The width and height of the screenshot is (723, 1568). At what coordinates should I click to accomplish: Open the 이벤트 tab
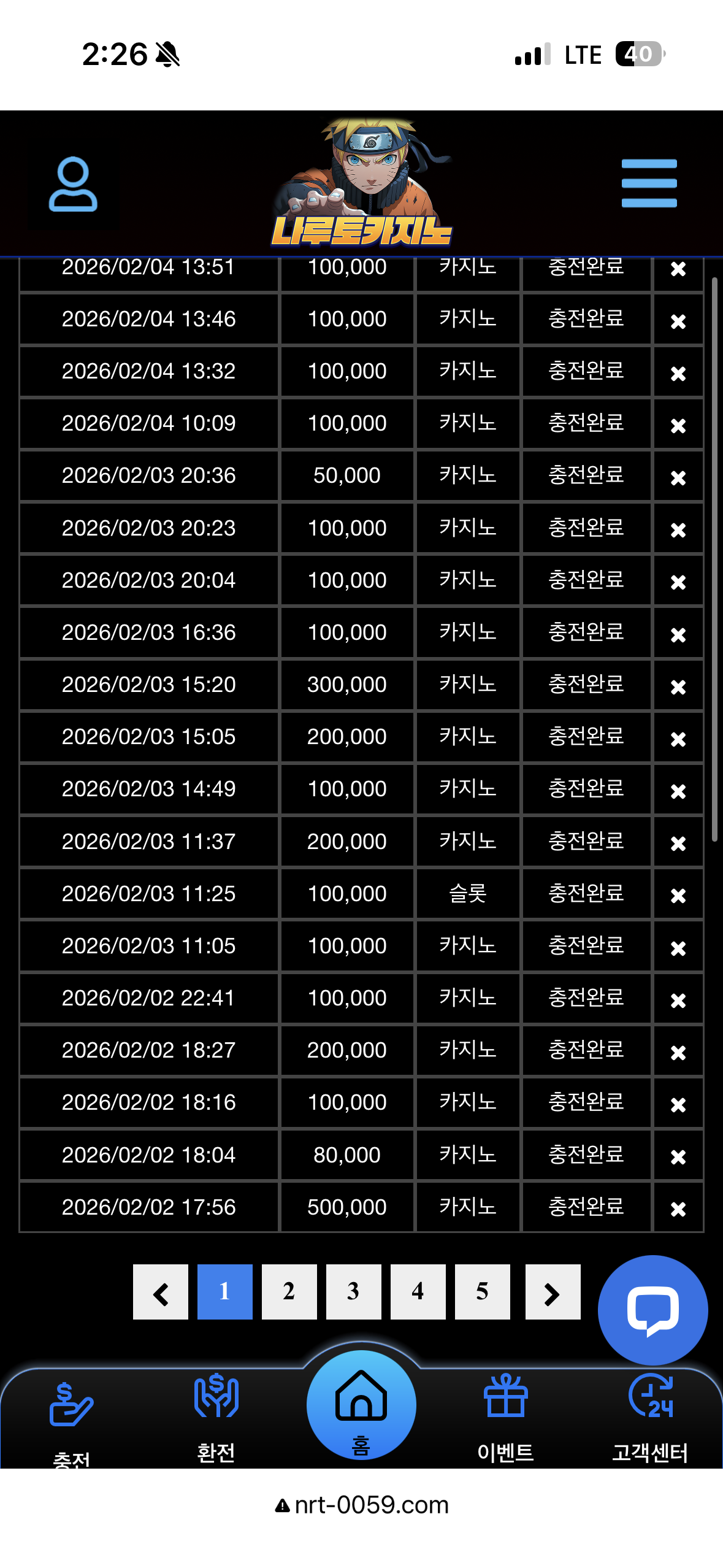(x=505, y=1417)
